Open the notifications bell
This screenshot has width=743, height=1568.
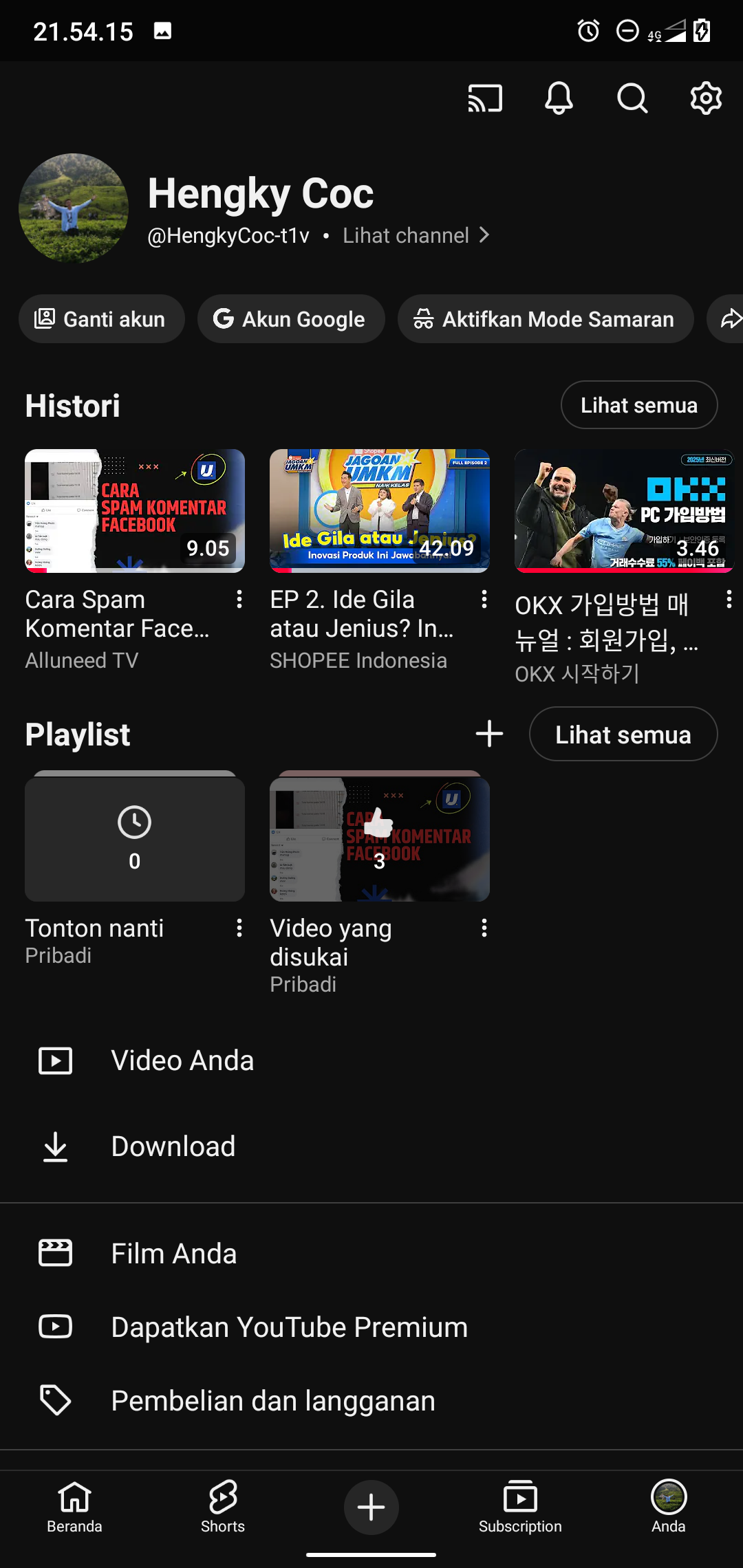point(559,98)
